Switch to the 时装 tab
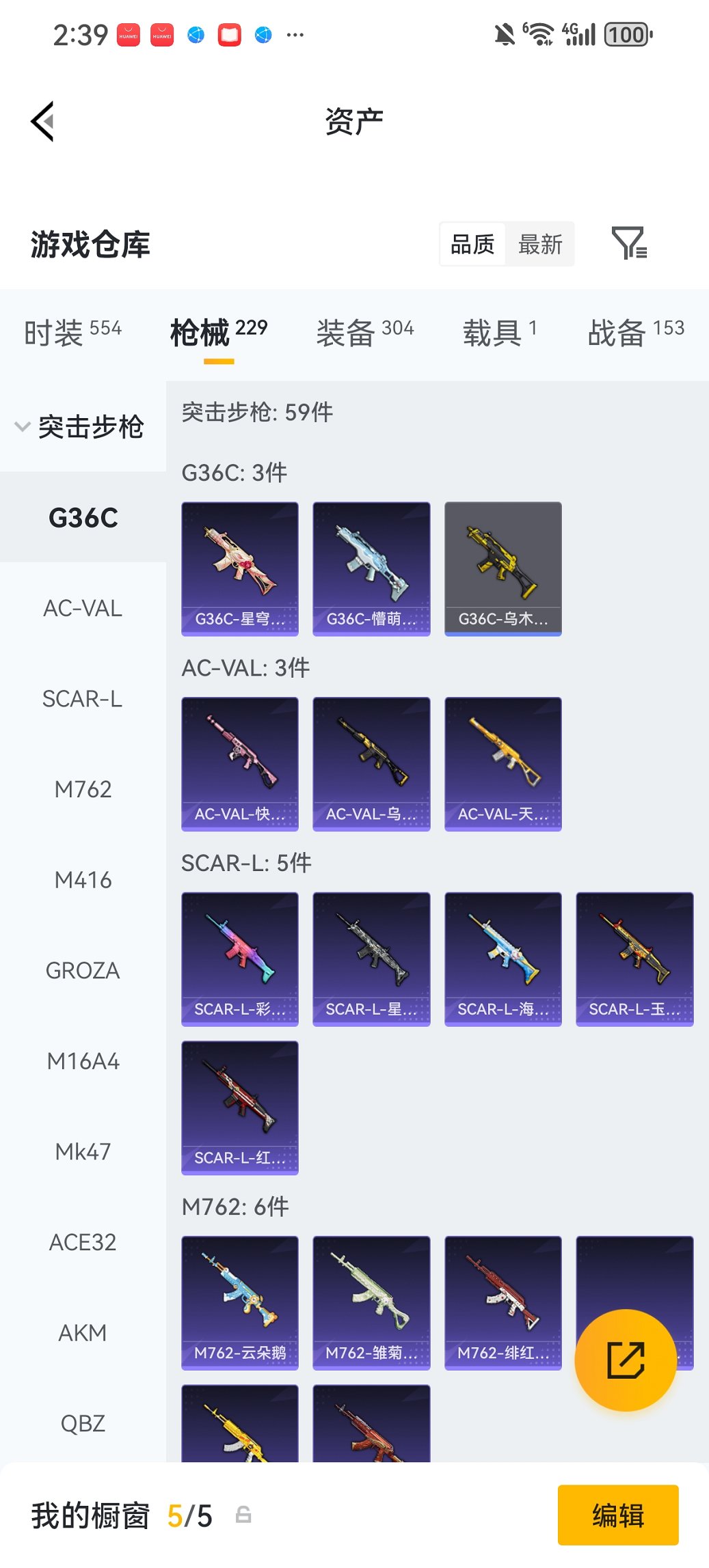 pyautogui.click(x=72, y=333)
